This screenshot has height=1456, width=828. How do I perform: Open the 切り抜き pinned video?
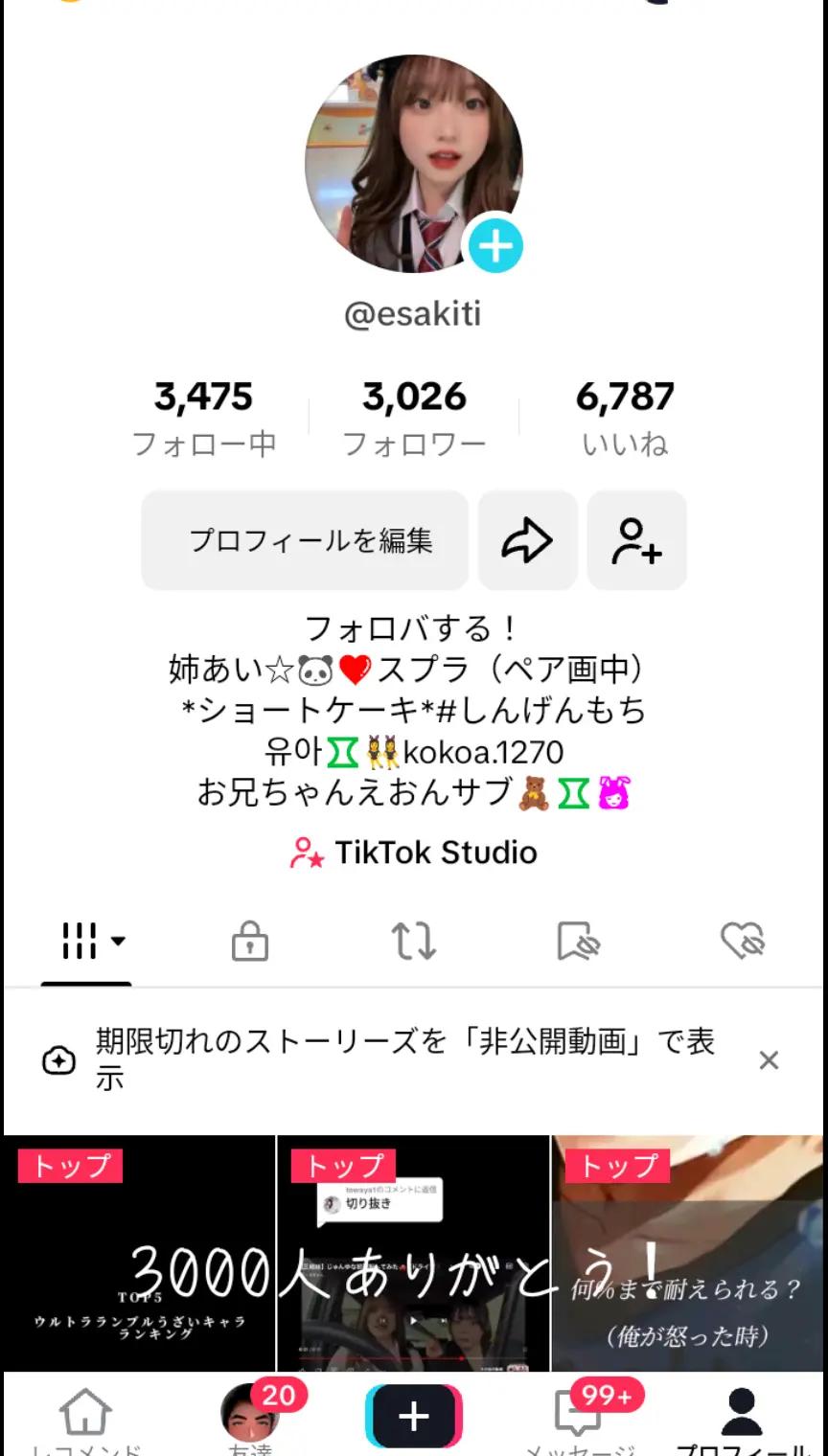click(413, 1253)
